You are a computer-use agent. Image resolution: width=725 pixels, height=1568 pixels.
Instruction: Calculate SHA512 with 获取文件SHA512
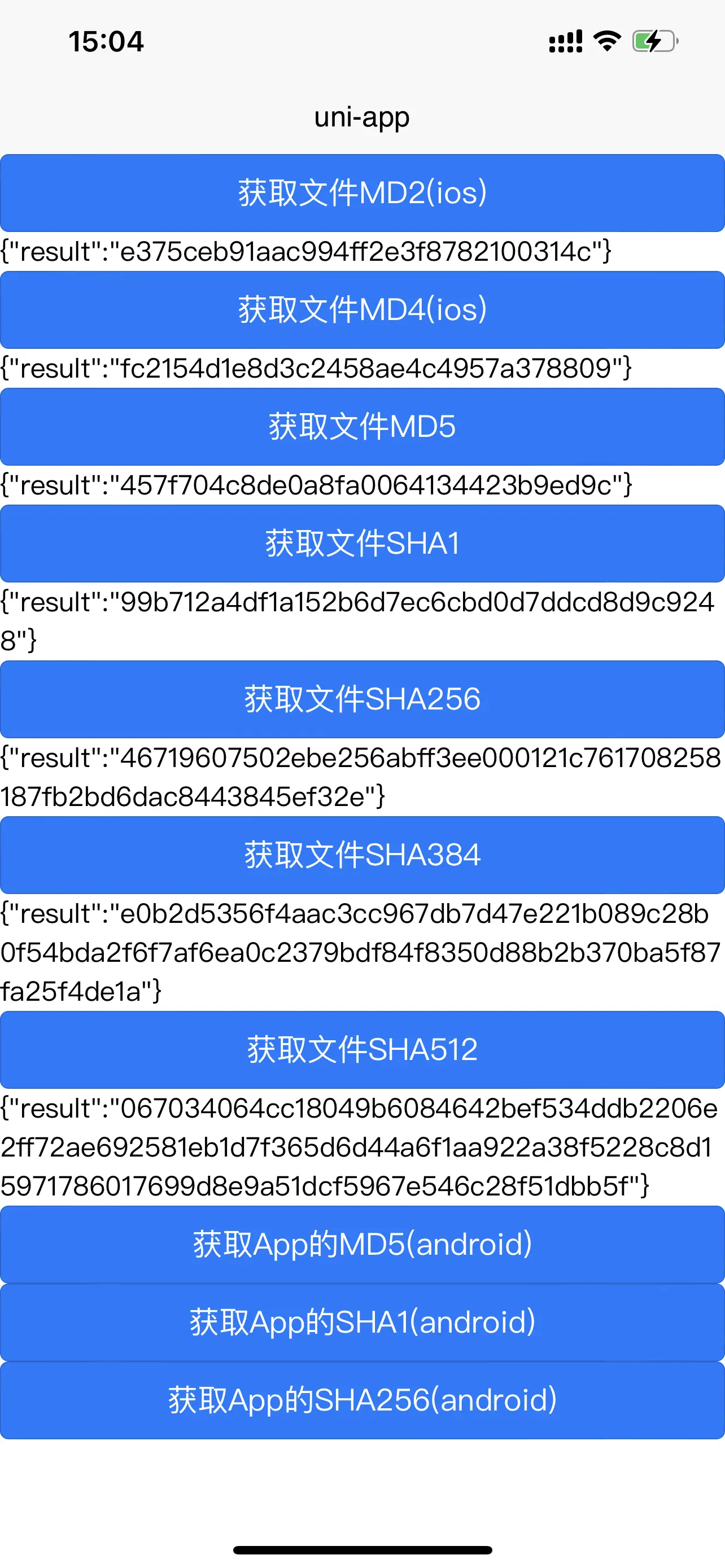[362, 1050]
